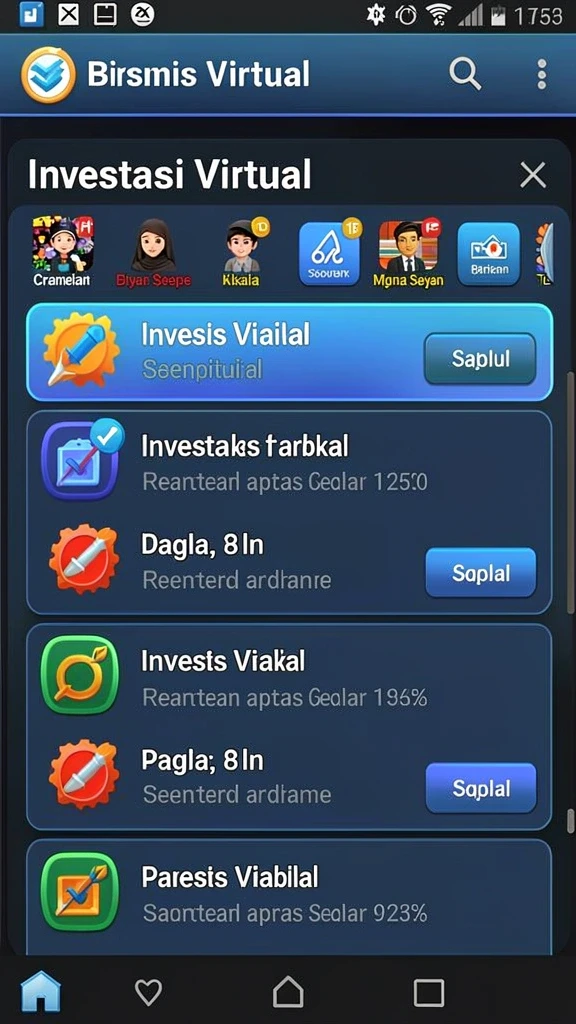Open the search magnifier icon
The image size is (576, 1024).
coord(465,74)
